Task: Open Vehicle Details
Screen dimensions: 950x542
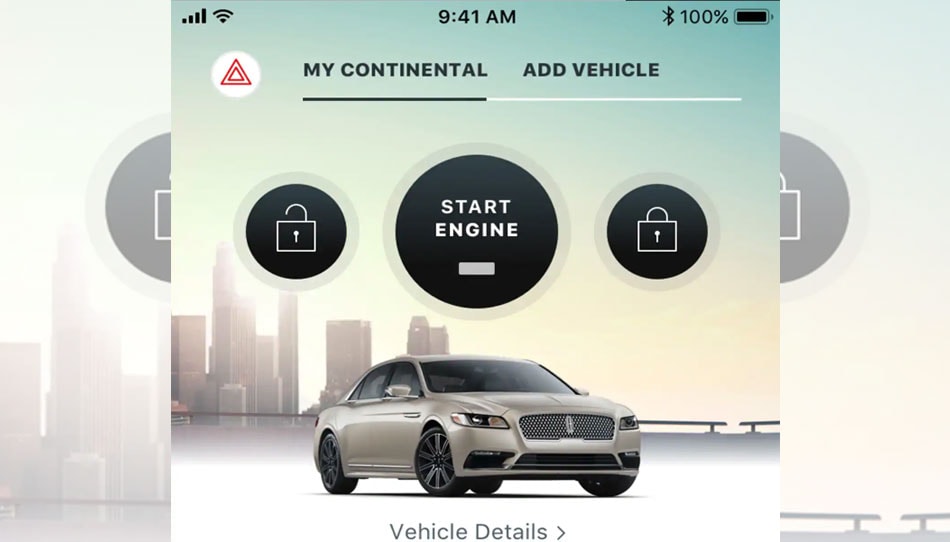Action: (x=478, y=530)
